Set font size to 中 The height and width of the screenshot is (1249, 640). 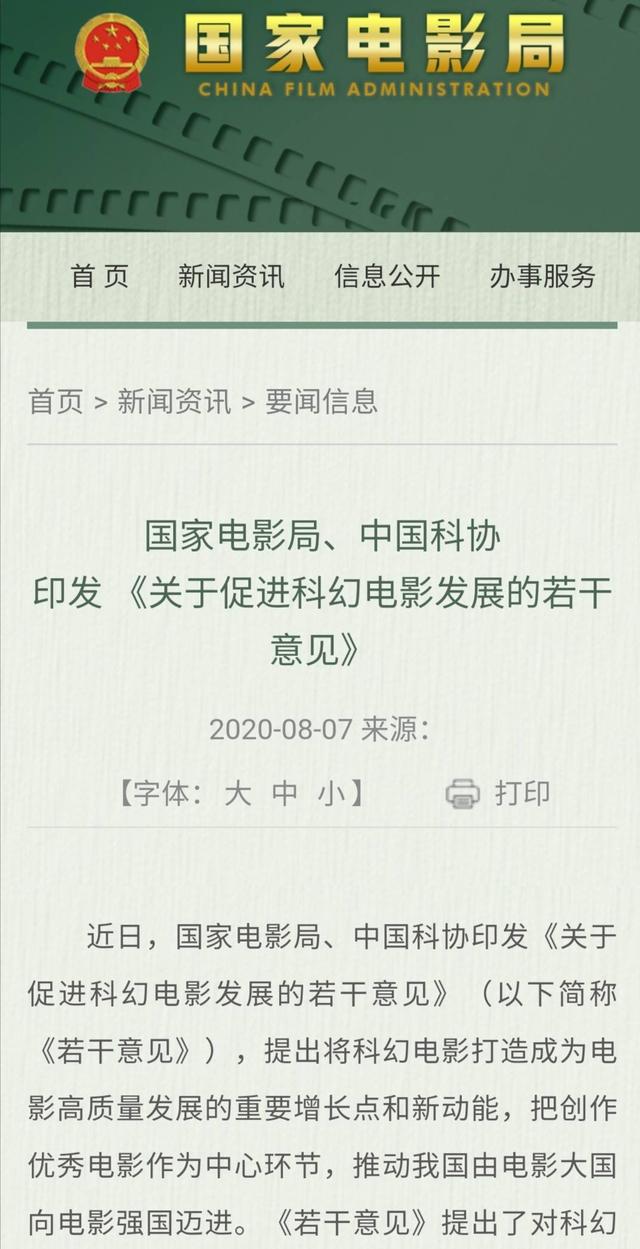[x=286, y=794]
